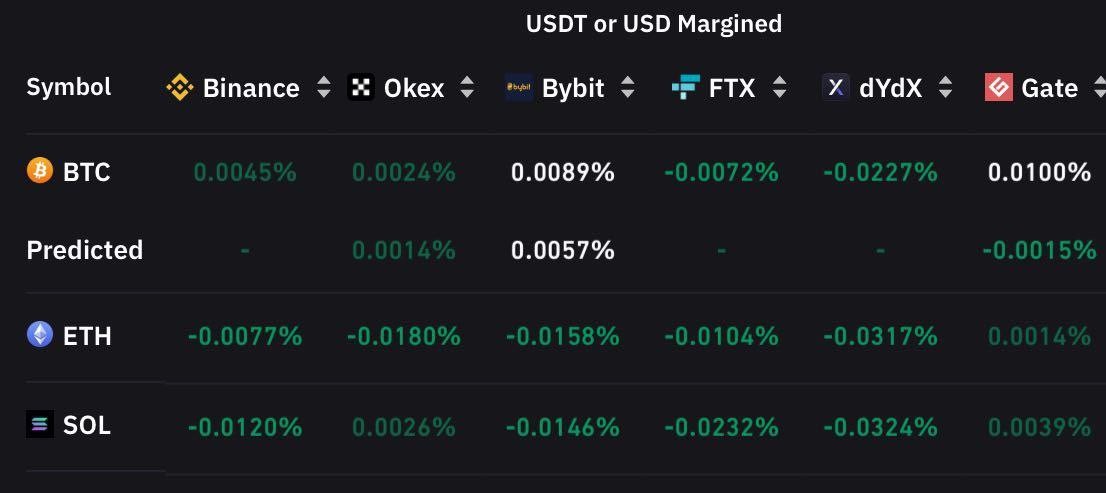The height and width of the screenshot is (493, 1106).
Task: Sort by the FTX column header
Action: click(779, 88)
